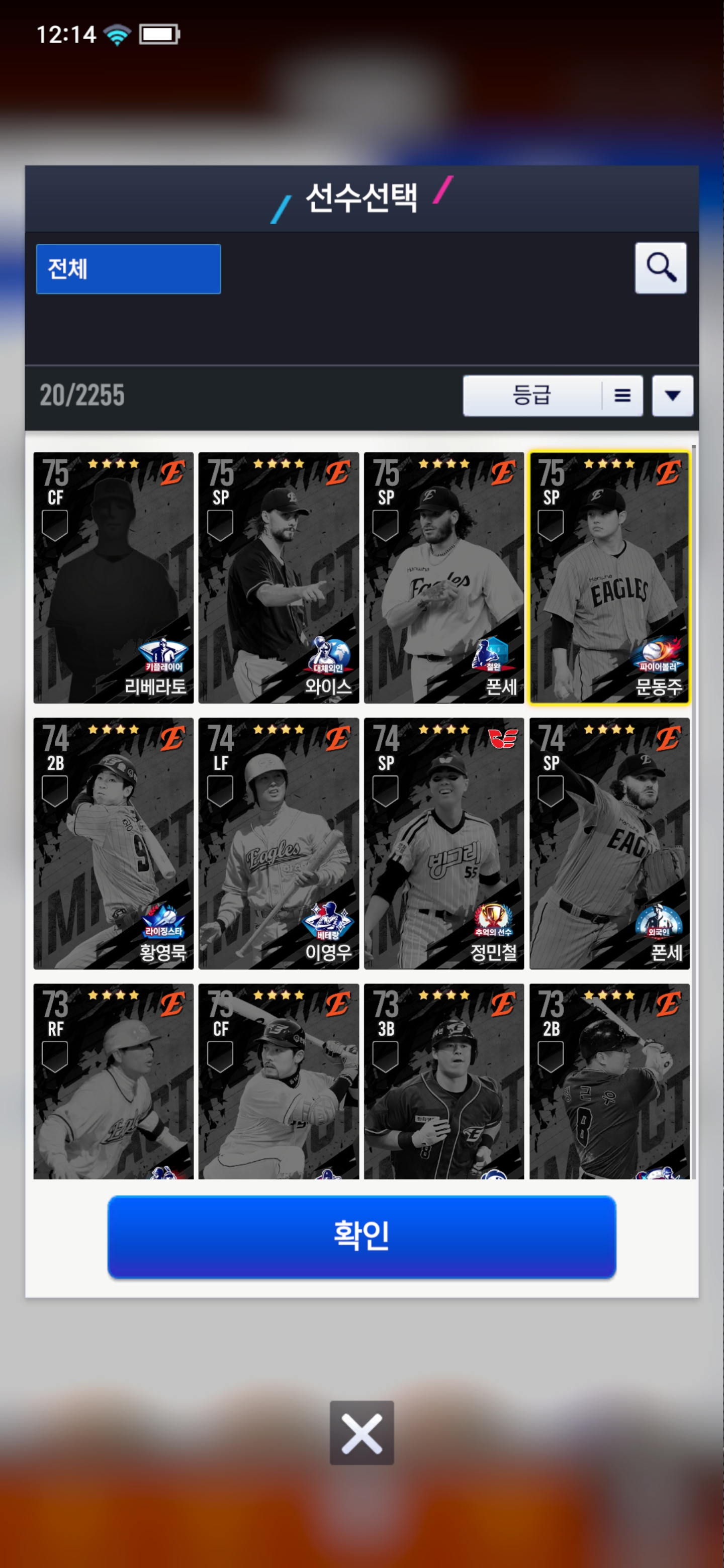
Task: Toggle sort order with the arrow button
Action: click(x=672, y=396)
